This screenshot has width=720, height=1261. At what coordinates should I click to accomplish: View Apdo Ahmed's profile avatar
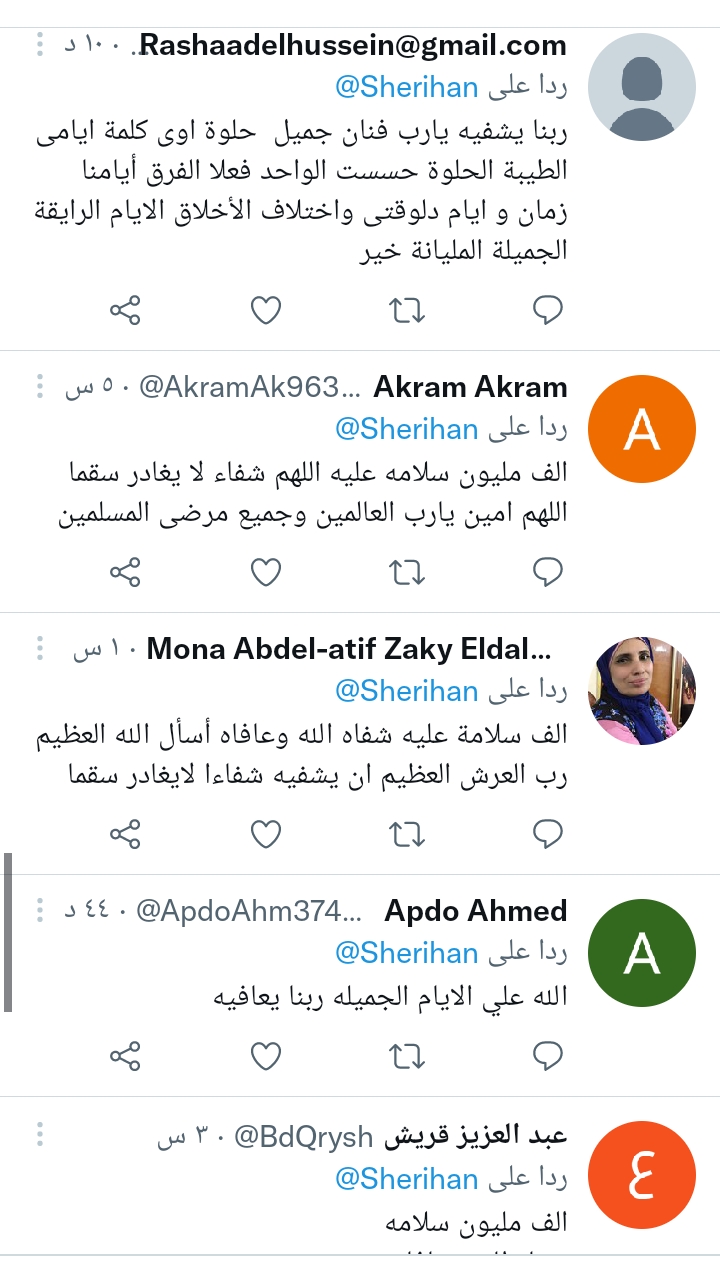coord(641,953)
